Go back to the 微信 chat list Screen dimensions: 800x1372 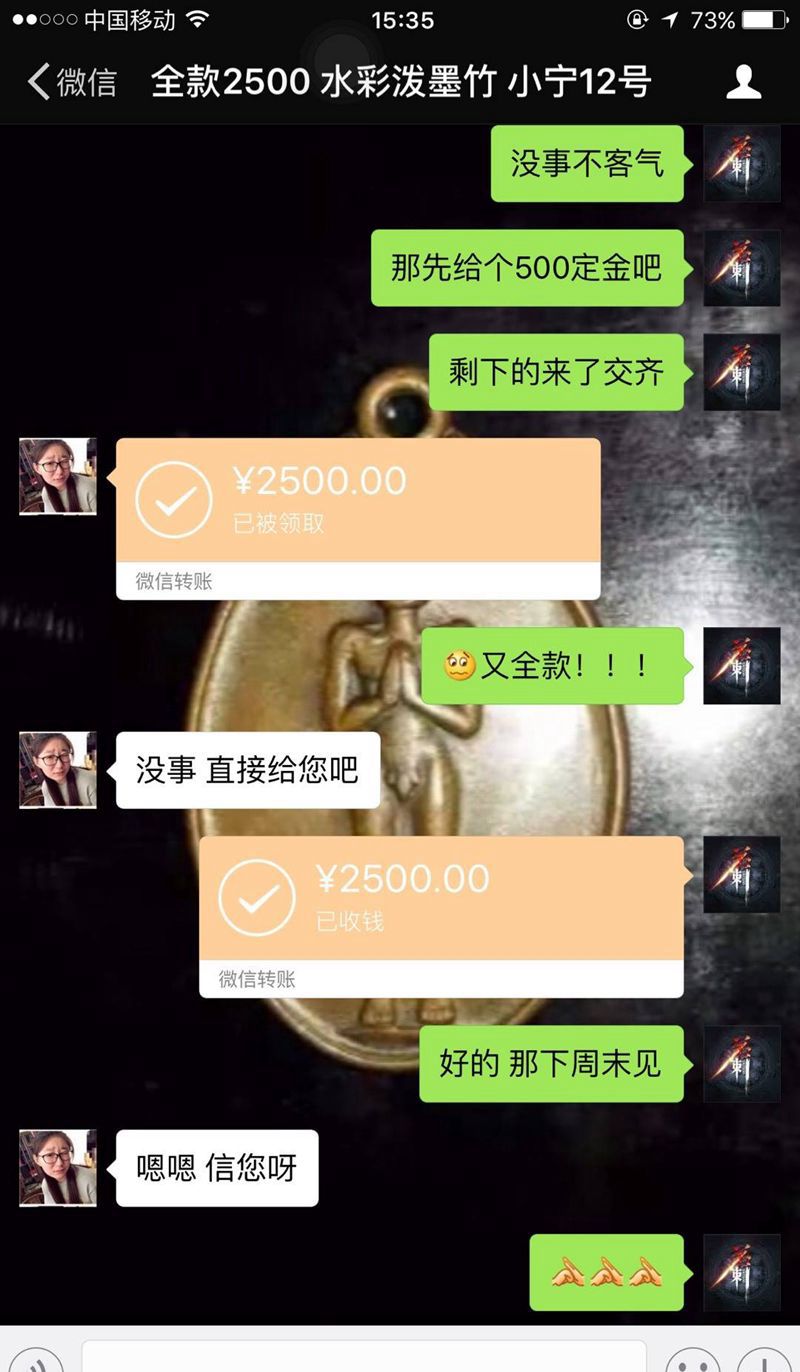coord(72,81)
